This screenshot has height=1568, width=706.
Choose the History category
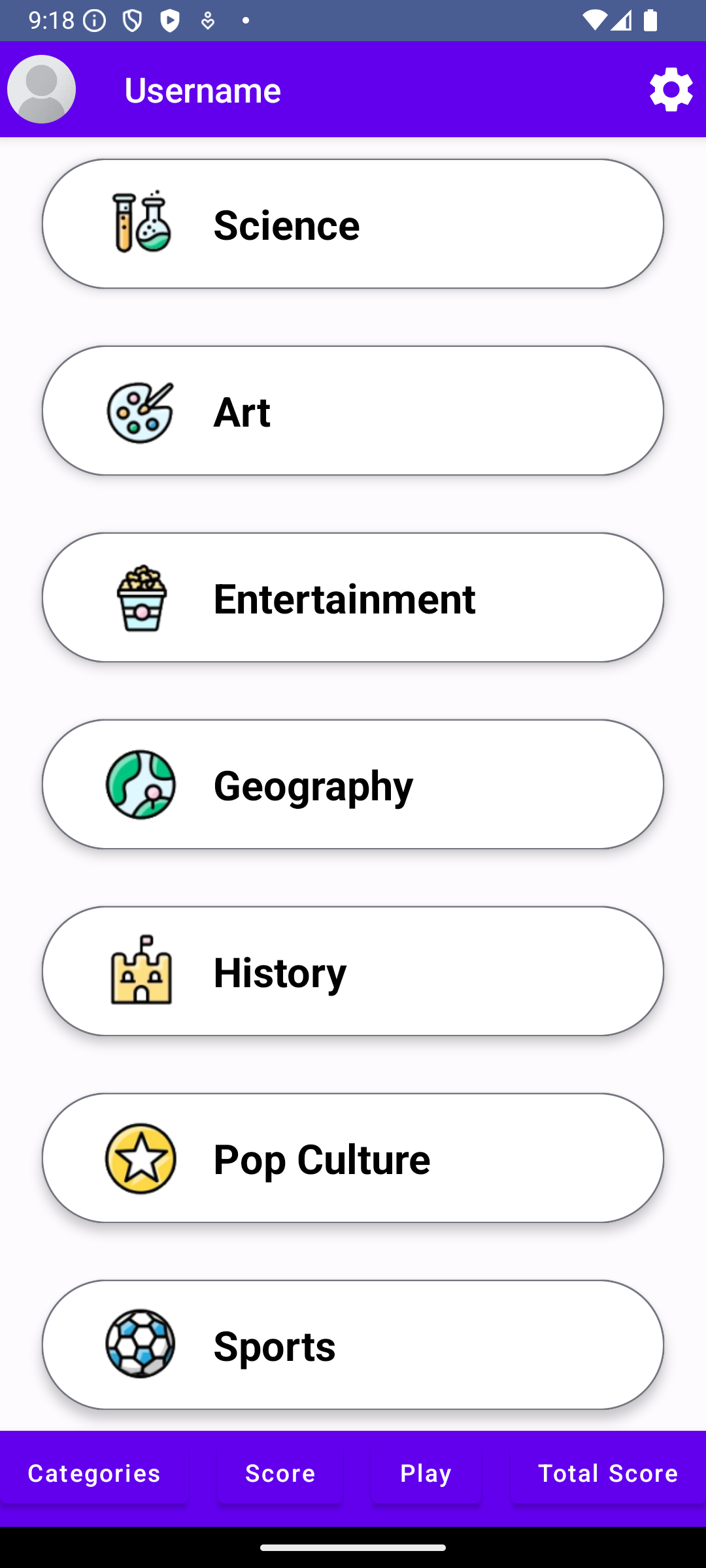coord(353,972)
